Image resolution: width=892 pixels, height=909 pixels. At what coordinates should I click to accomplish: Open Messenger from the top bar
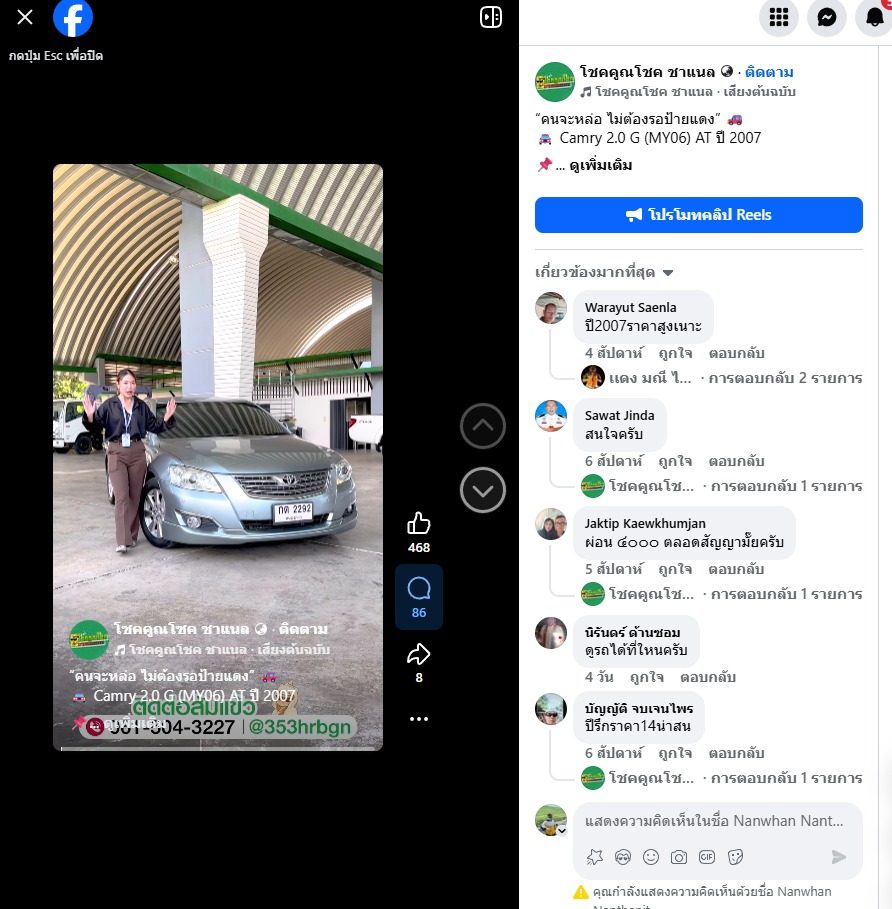tap(827, 17)
